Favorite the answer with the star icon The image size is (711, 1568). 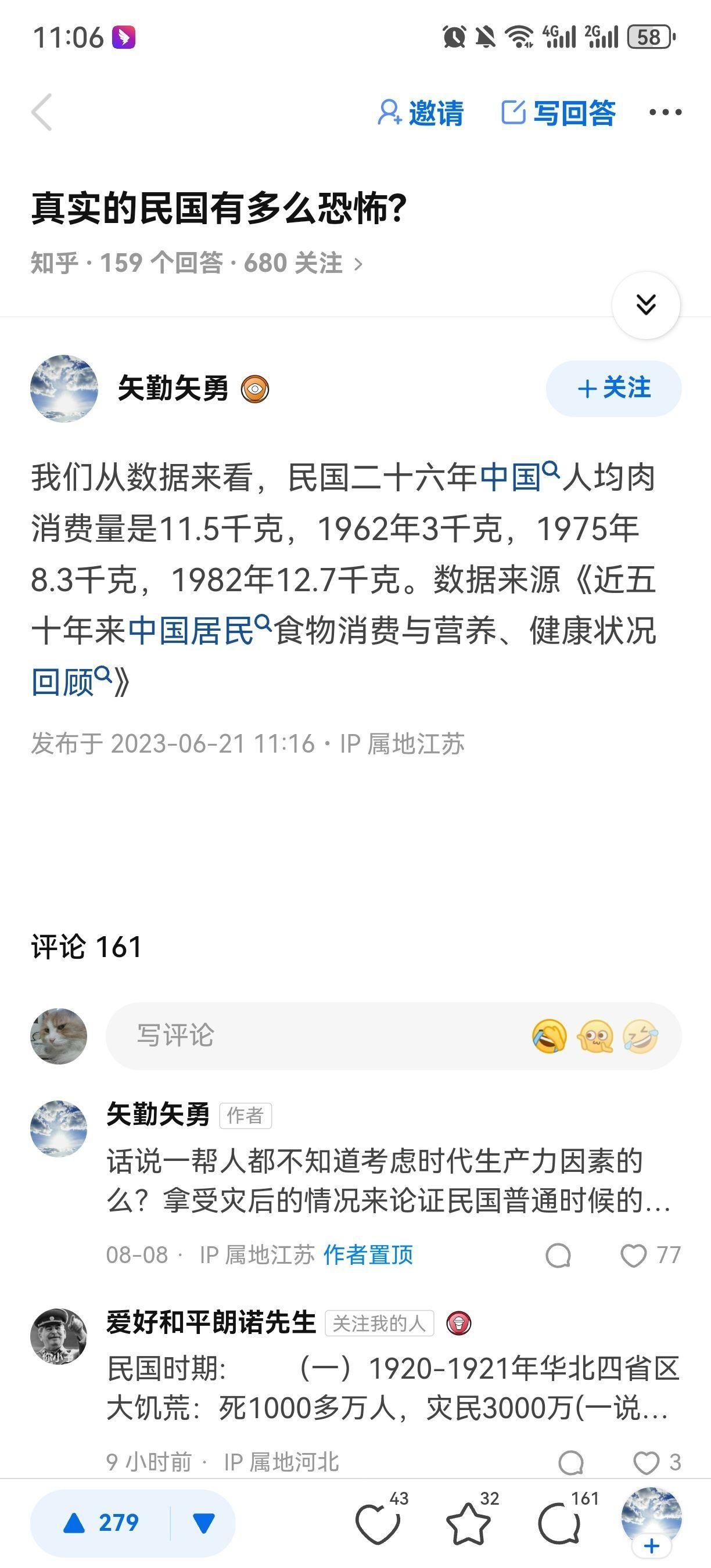pyautogui.click(x=468, y=1523)
